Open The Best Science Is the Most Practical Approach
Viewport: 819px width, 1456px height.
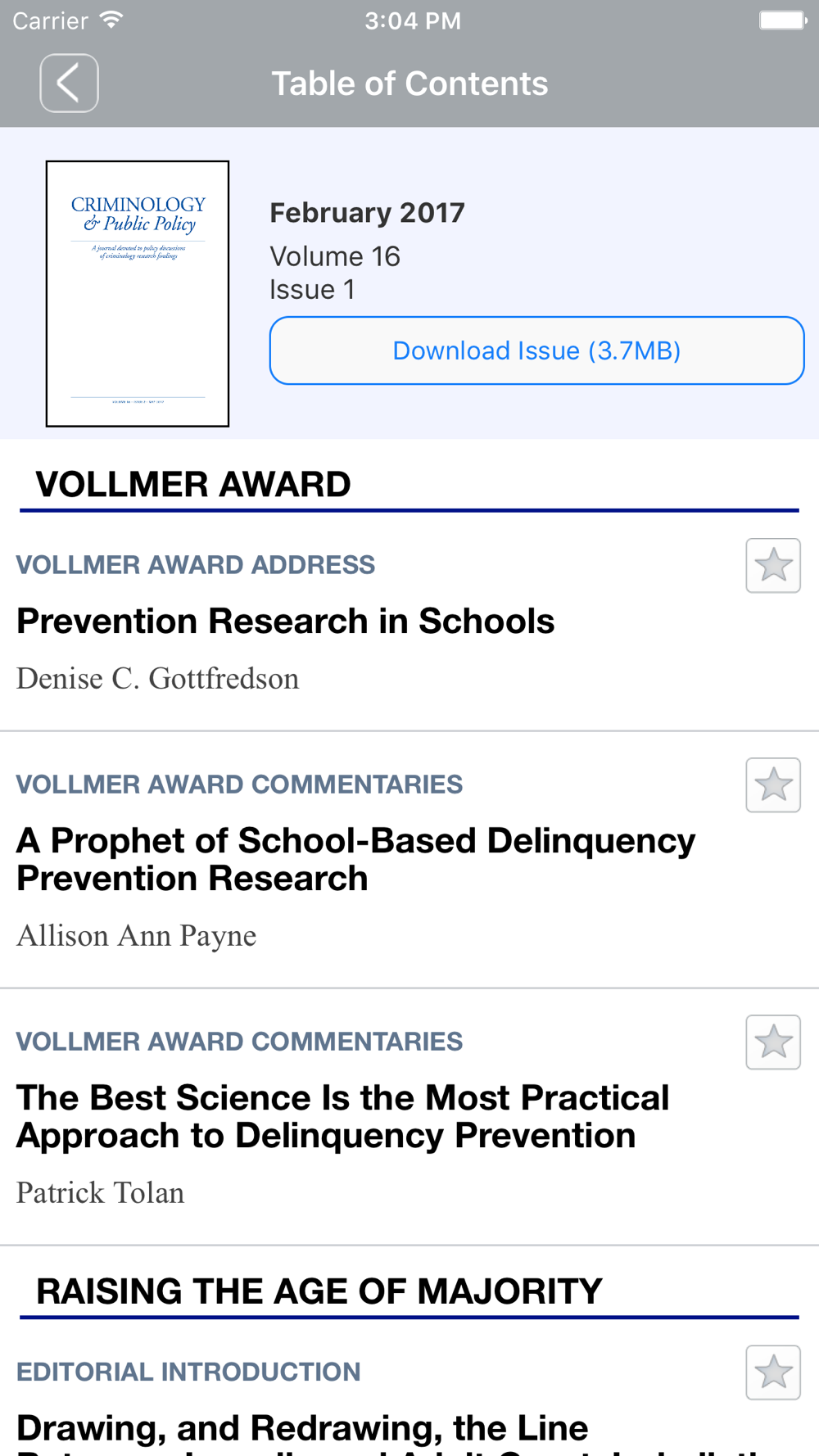[342, 1116]
